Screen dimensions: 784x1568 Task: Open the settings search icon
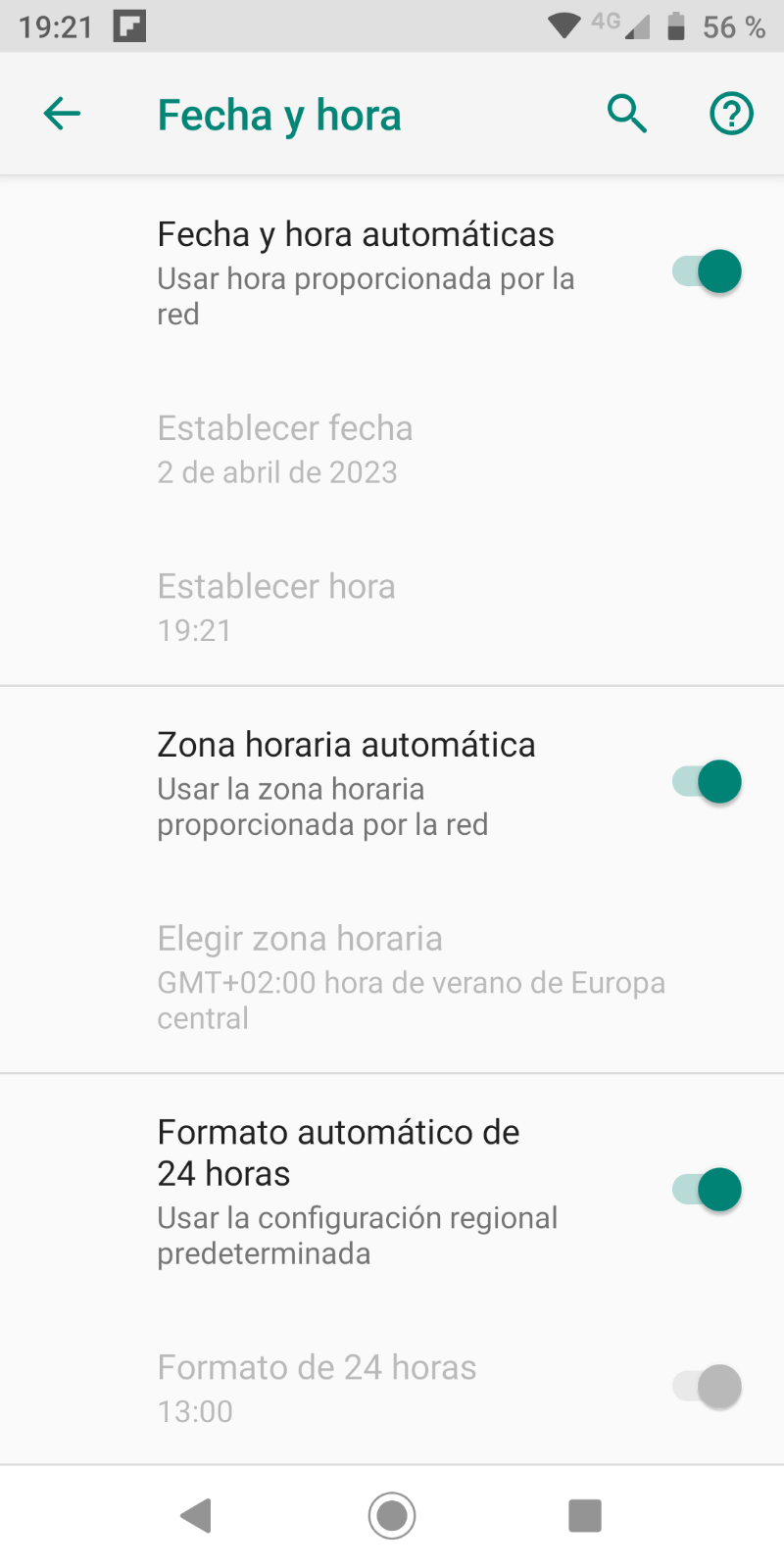pos(627,114)
